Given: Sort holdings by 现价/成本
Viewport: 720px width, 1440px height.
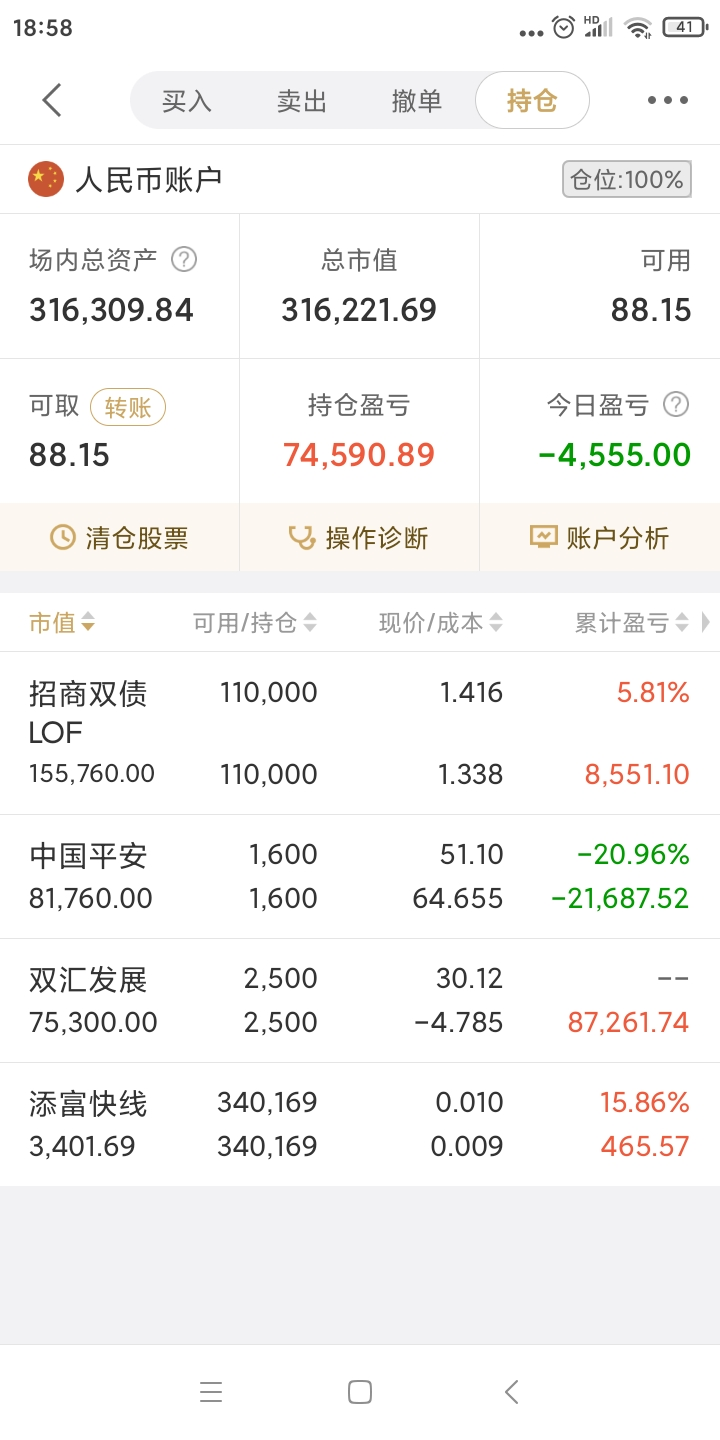Looking at the screenshot, I should click(441, 623).
